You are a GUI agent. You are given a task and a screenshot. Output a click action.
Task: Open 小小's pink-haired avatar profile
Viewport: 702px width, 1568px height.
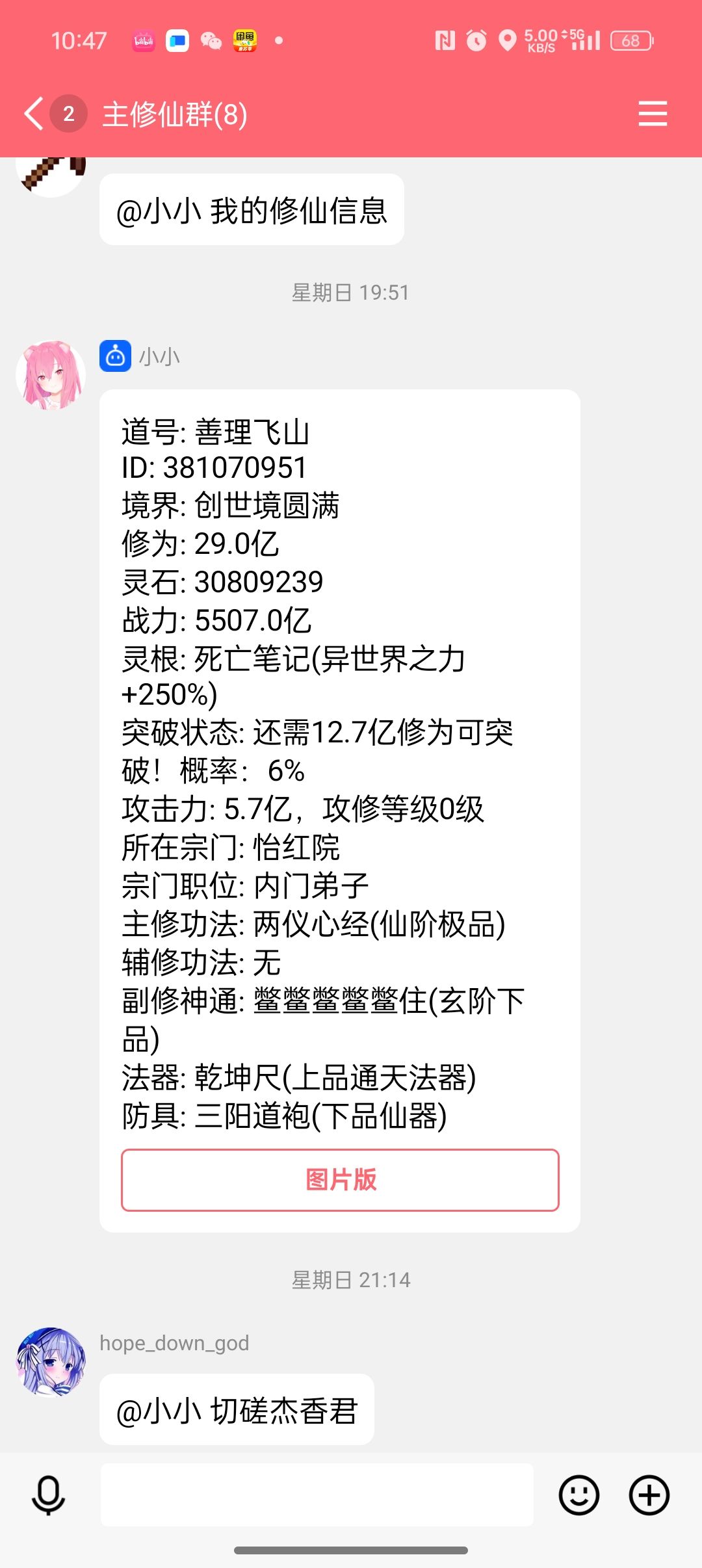(x=51, y=375)
